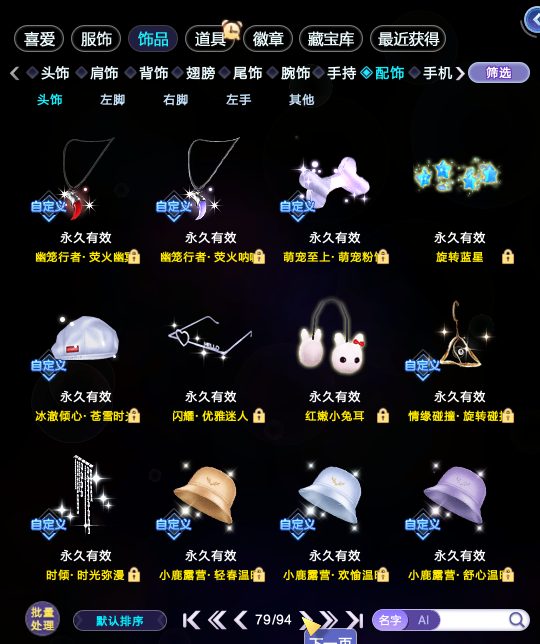Tap the search magnifier icon
The image size is (540, 644).
point(517,620)
